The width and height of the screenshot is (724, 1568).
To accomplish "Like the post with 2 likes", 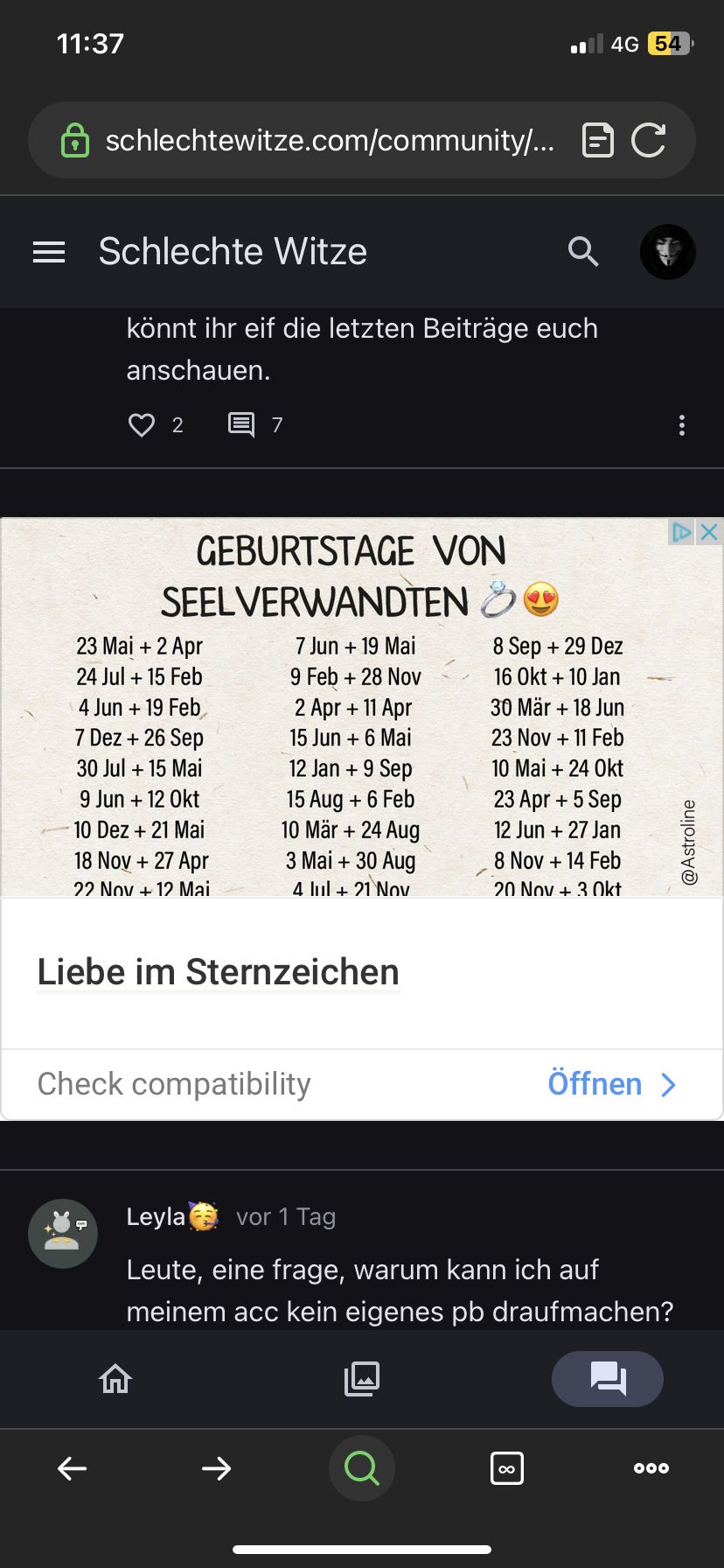I will (x=142, y=425).
